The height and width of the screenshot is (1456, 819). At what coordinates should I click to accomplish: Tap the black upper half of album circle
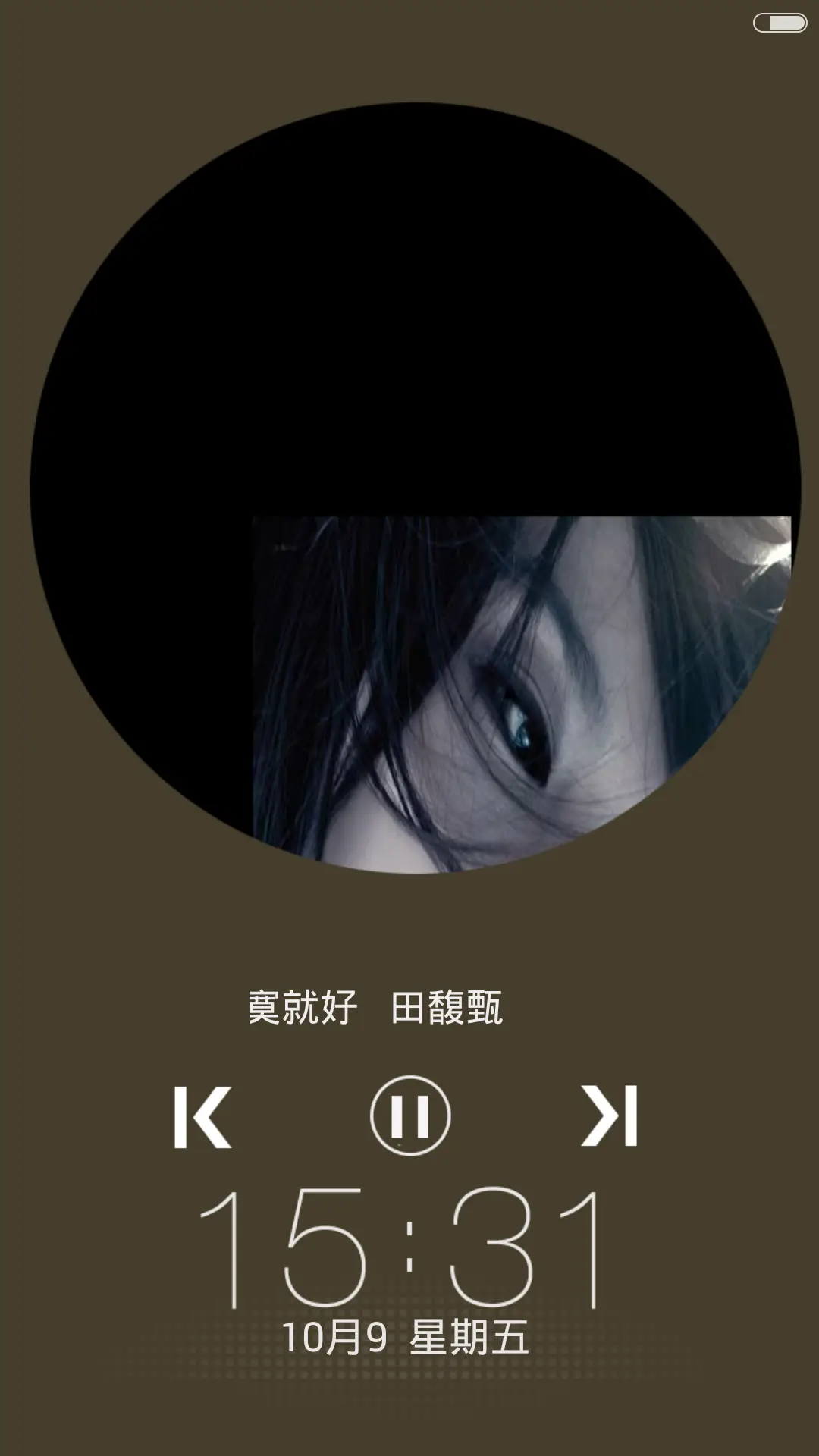point(409,303)
